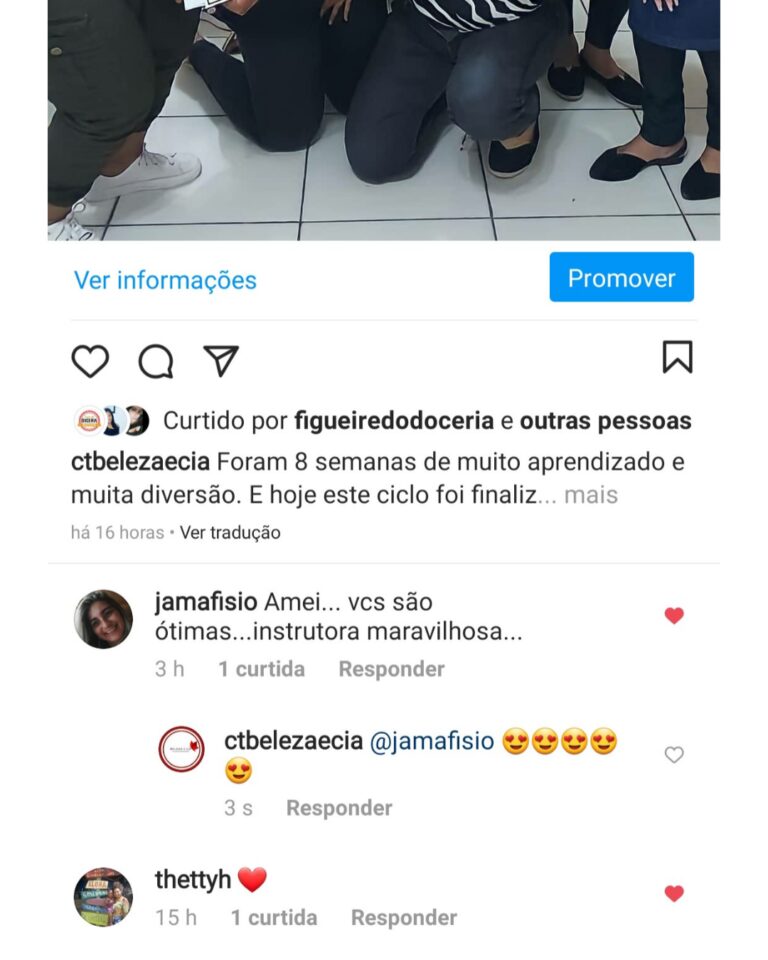768x960 pixels.
Task: Tap Ver tradução under the caption
Action: pos(230,532)
